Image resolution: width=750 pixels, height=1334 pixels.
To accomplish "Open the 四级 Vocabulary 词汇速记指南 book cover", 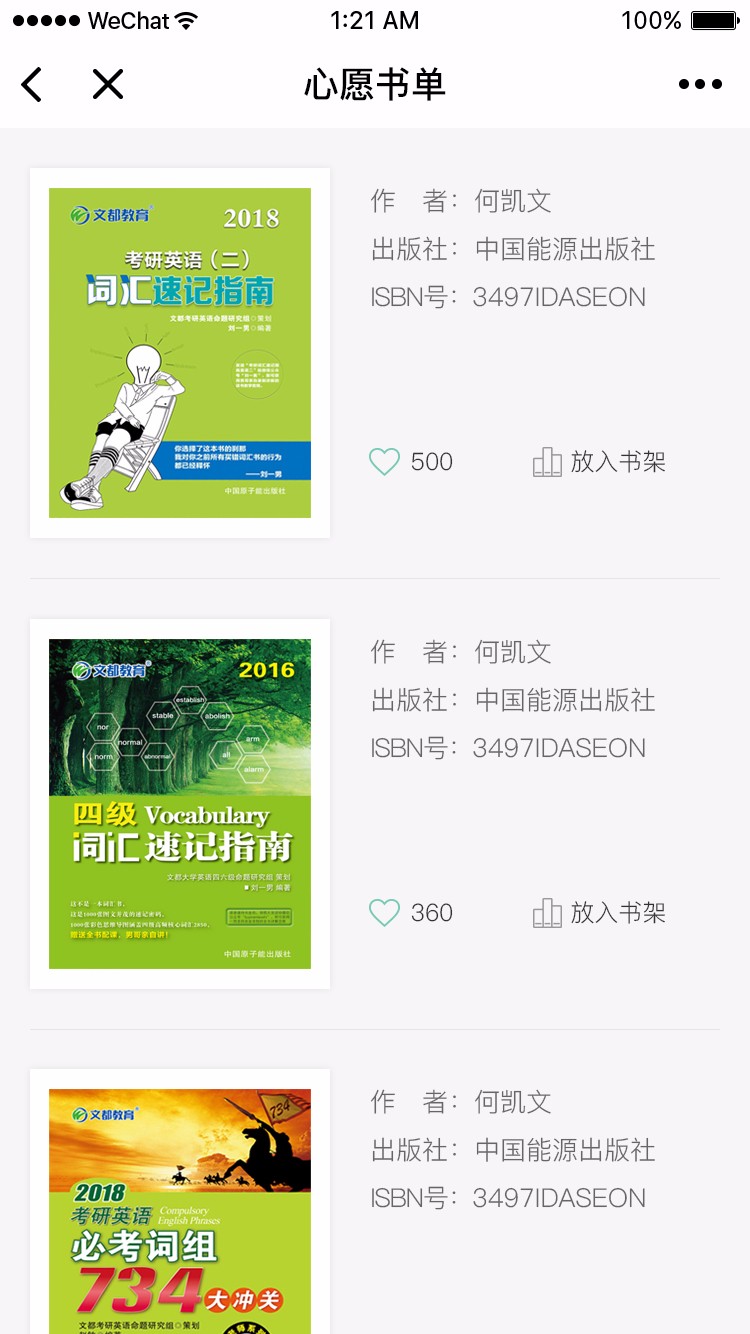I will [x=180, y=804].
